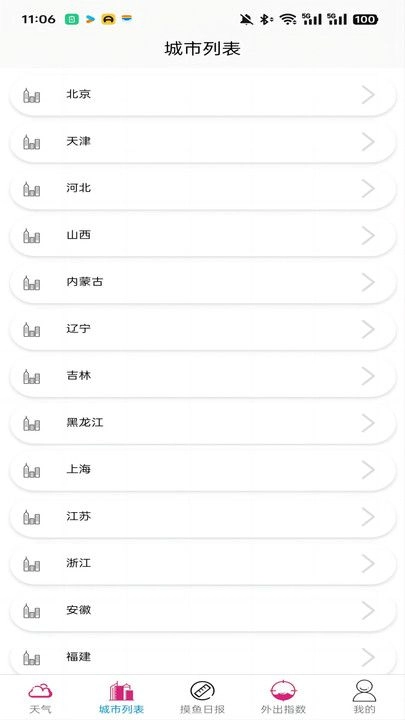Viewport: 405px width, 720px height.
Task: Open the 外出指数 tab
Action: [x=283, y=697]
